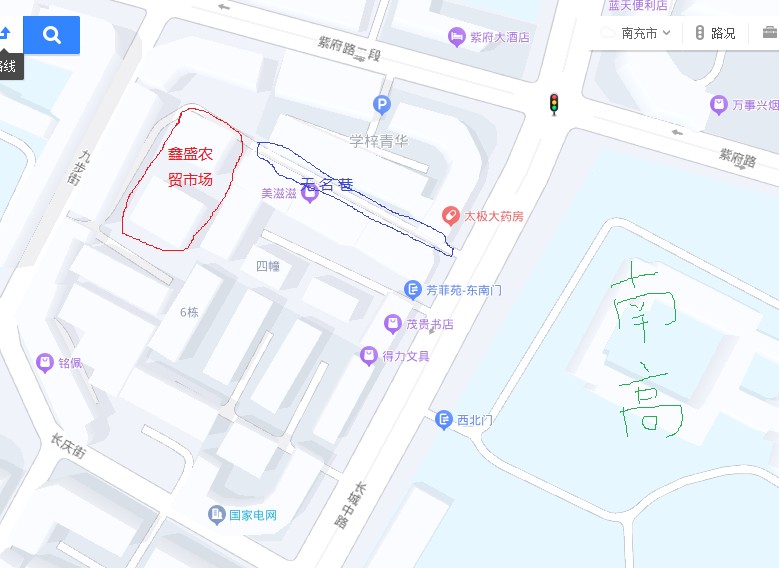Select the 太极大药房 pharmacy marker
This screenshot has height=568, width=779.
pos(451,216)
